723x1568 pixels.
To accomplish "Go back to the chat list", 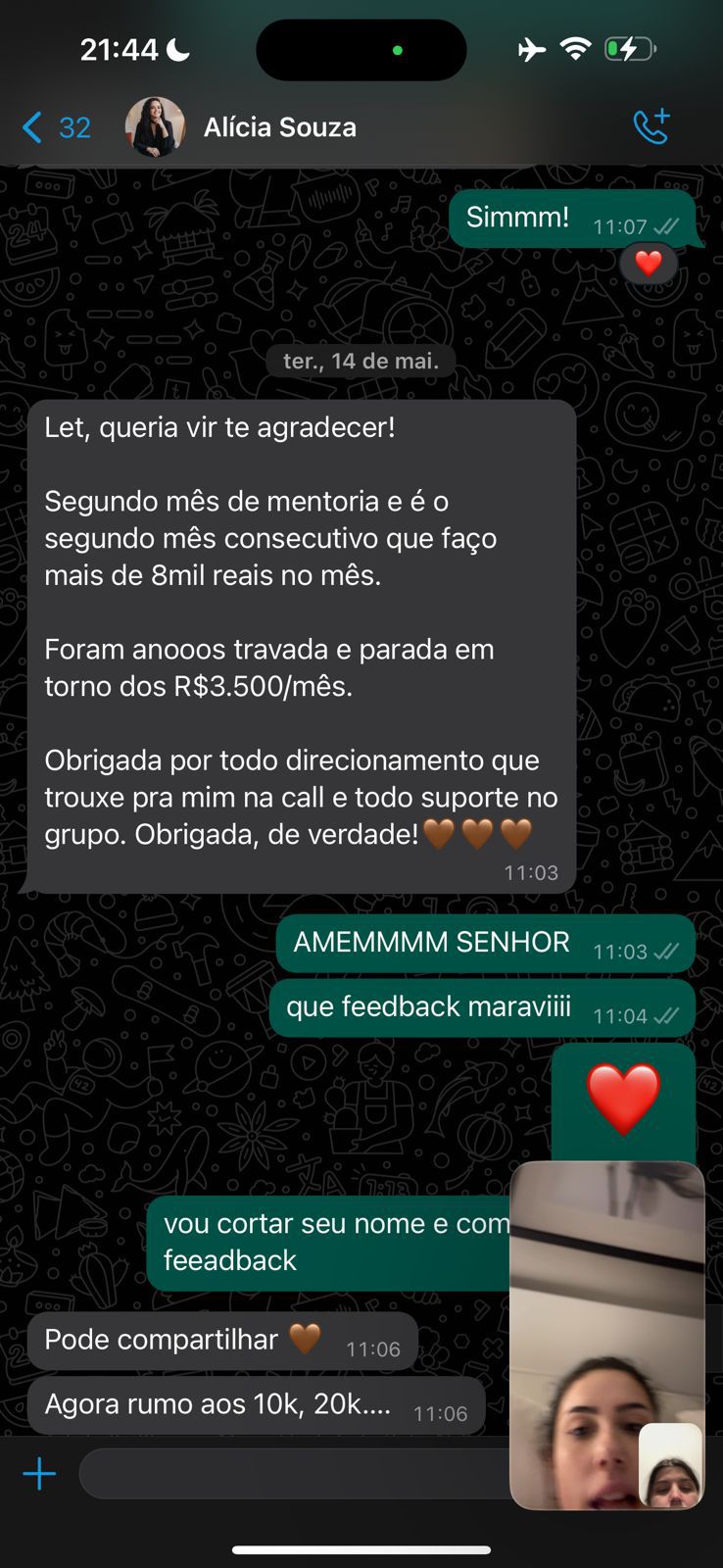I will (x=54, y=127).
